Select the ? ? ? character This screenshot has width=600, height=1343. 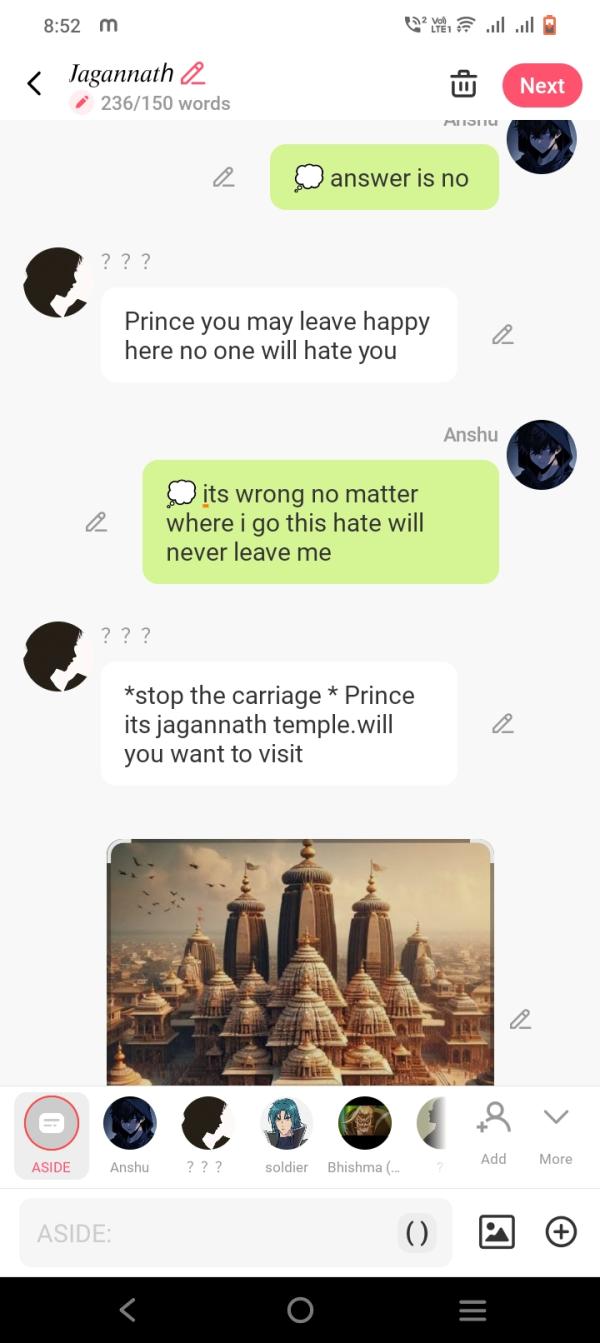207,1135
